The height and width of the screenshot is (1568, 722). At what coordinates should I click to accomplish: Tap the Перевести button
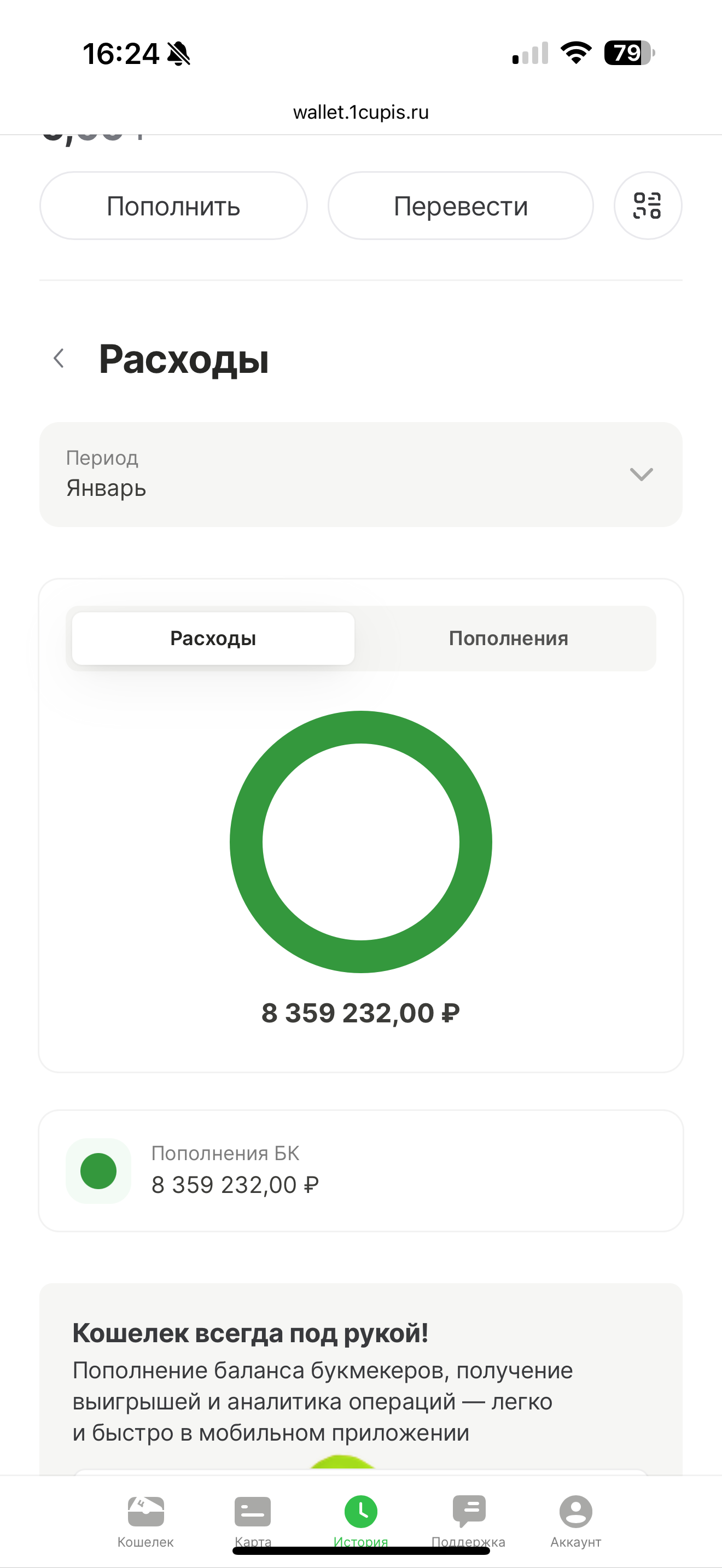pos(461,206)
